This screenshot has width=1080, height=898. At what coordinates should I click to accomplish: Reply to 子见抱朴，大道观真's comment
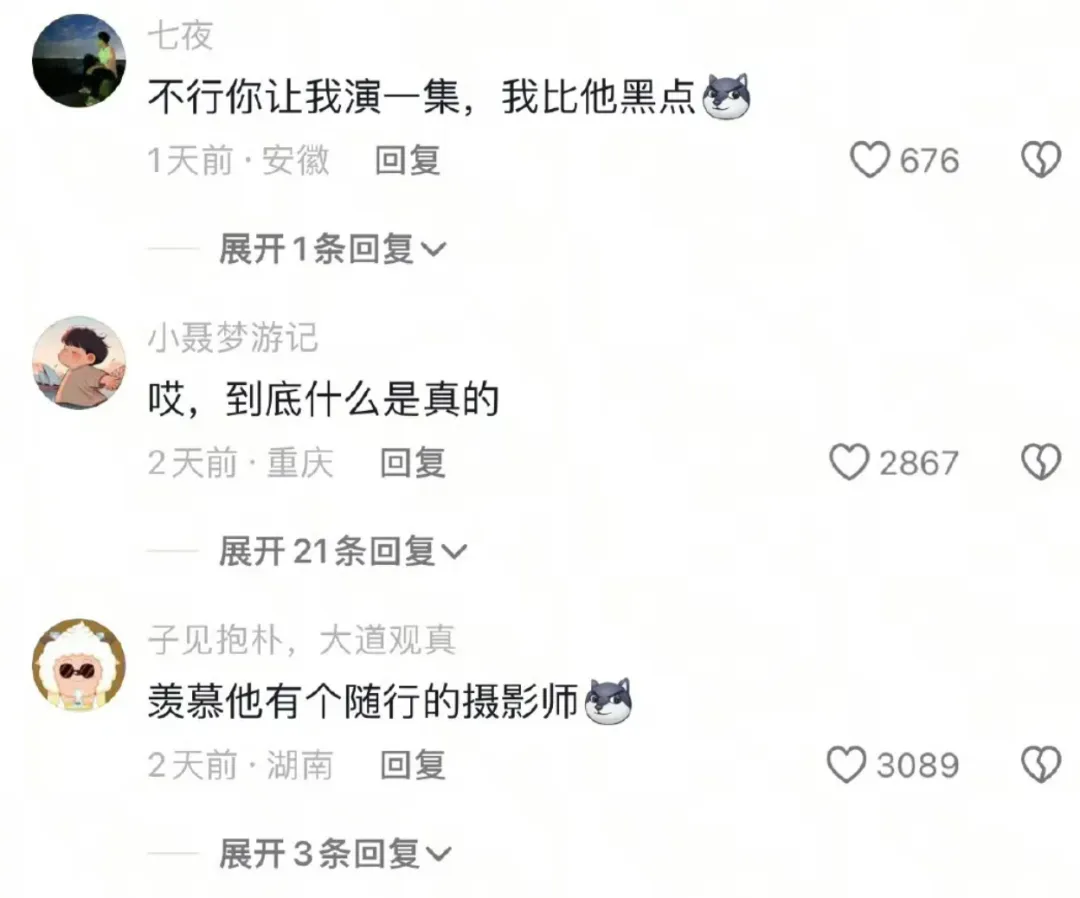[x=412, y=766]
